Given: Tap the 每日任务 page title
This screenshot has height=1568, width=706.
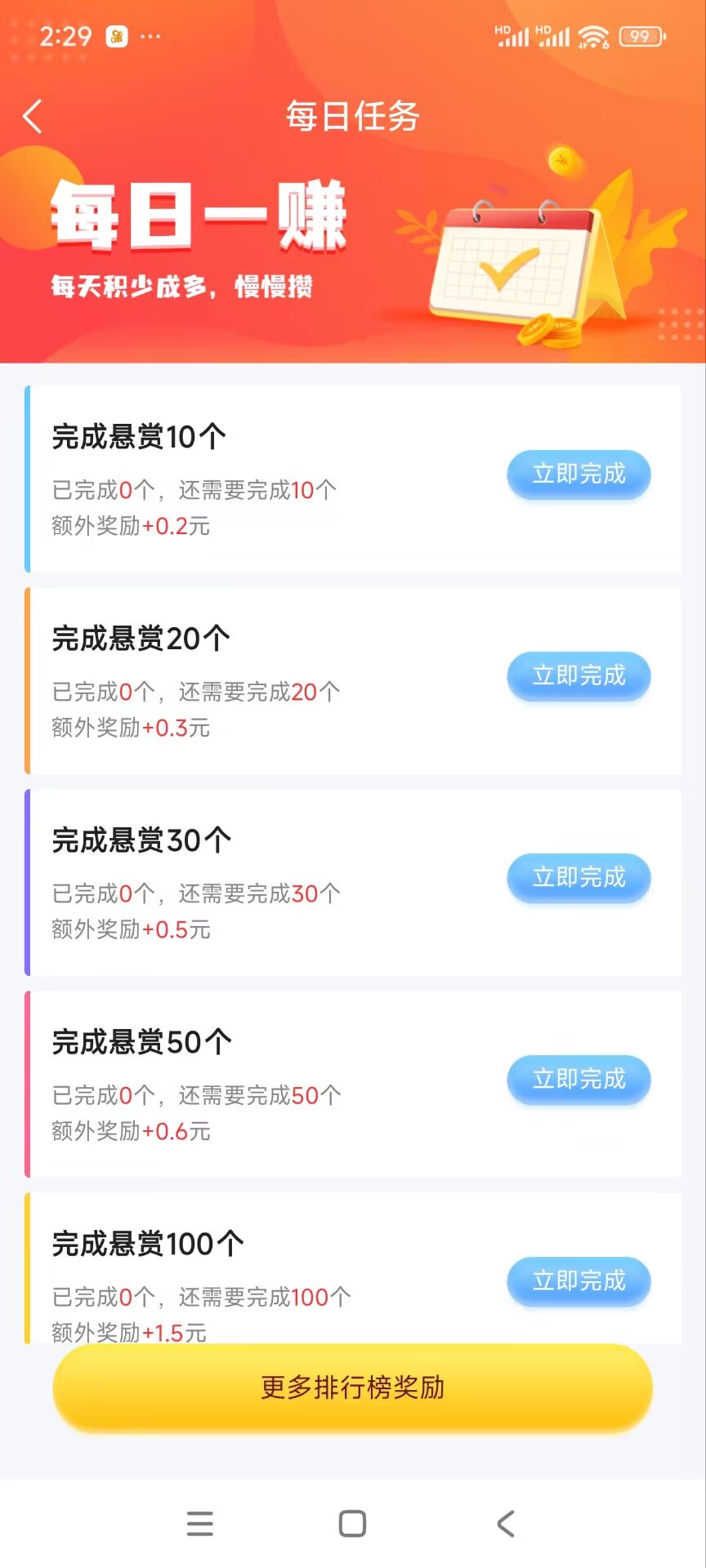Looking at the screenshot, I should point(352,117).
